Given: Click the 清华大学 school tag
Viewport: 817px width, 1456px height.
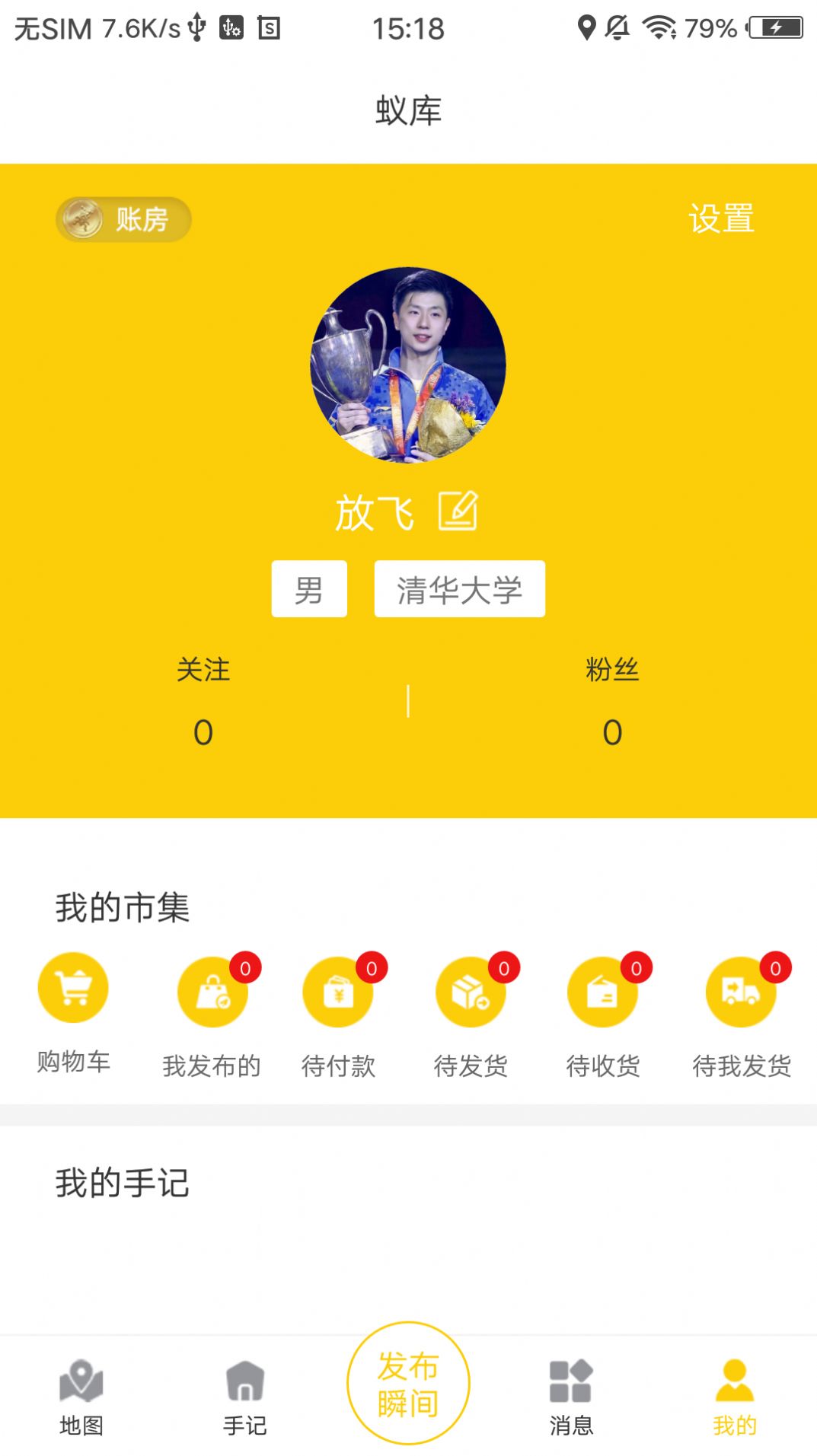Looking at the screenshot, I should [459, 588].
